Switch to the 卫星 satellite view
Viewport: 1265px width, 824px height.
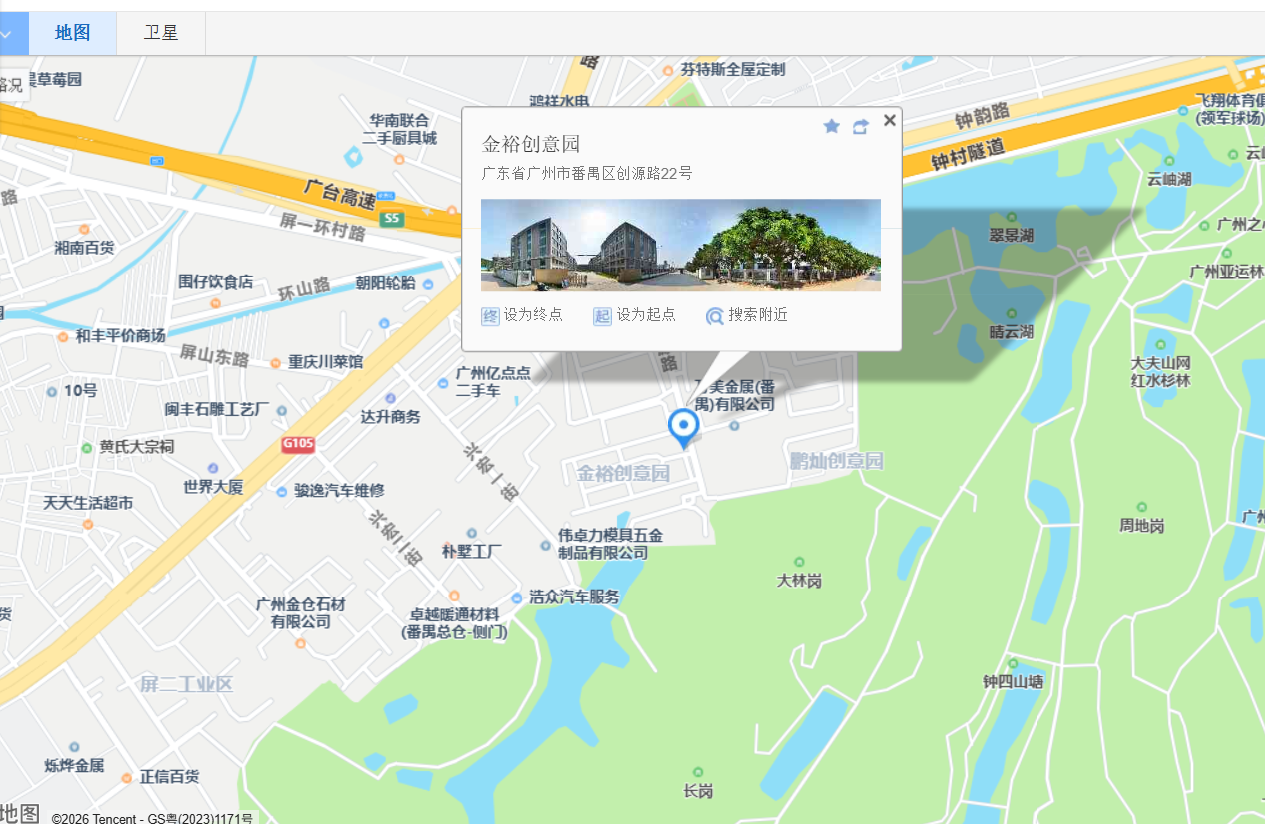coord(160,33)
